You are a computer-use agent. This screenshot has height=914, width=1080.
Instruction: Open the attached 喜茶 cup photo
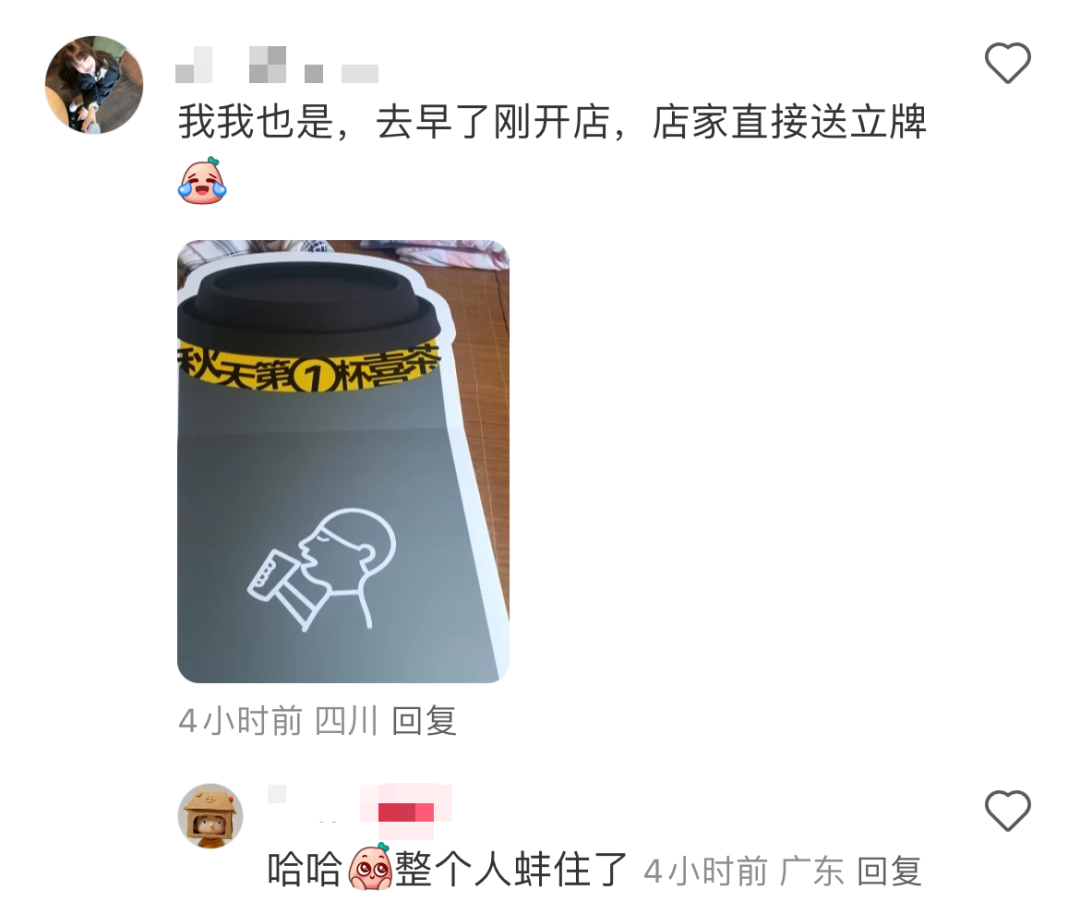pos(343,461)
